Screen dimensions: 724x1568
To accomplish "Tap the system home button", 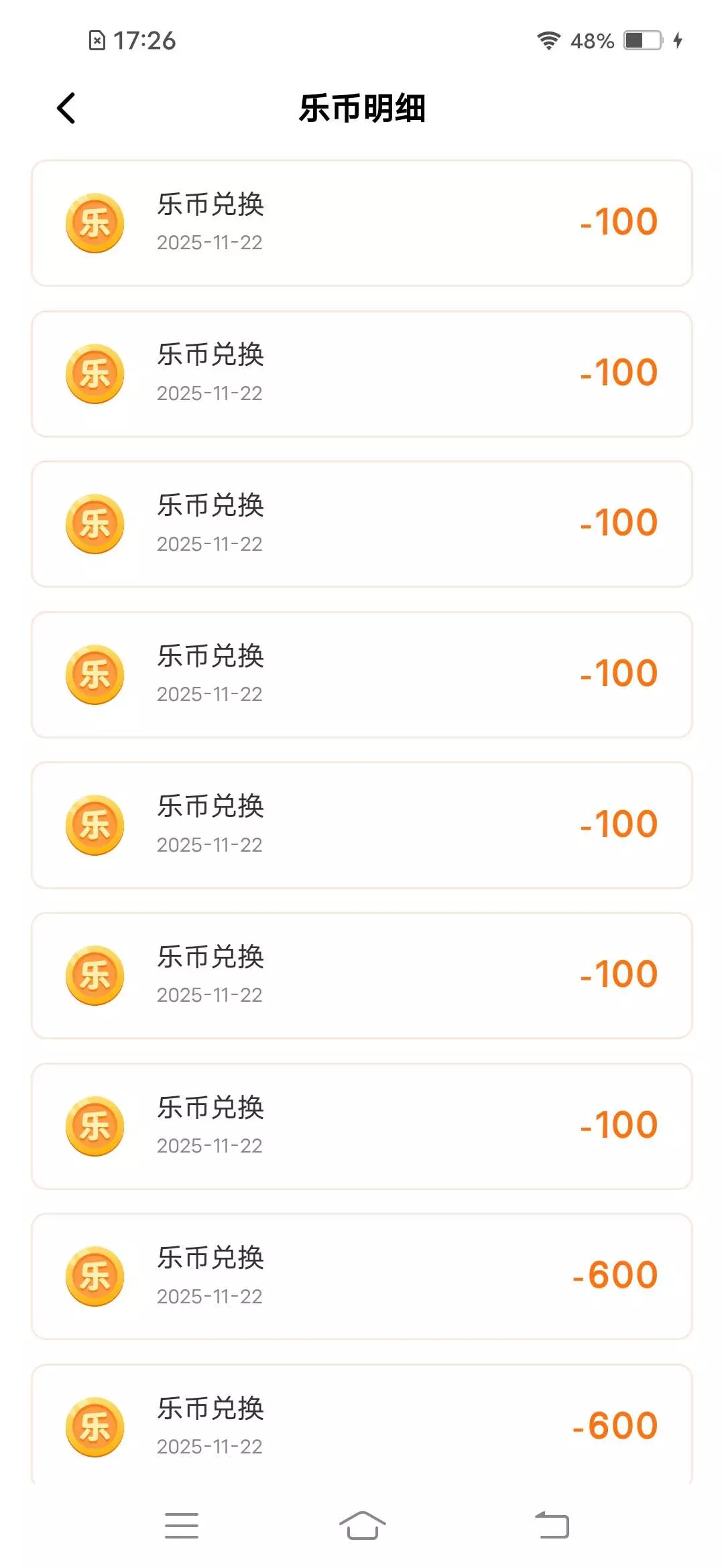I will point(362,1525).
